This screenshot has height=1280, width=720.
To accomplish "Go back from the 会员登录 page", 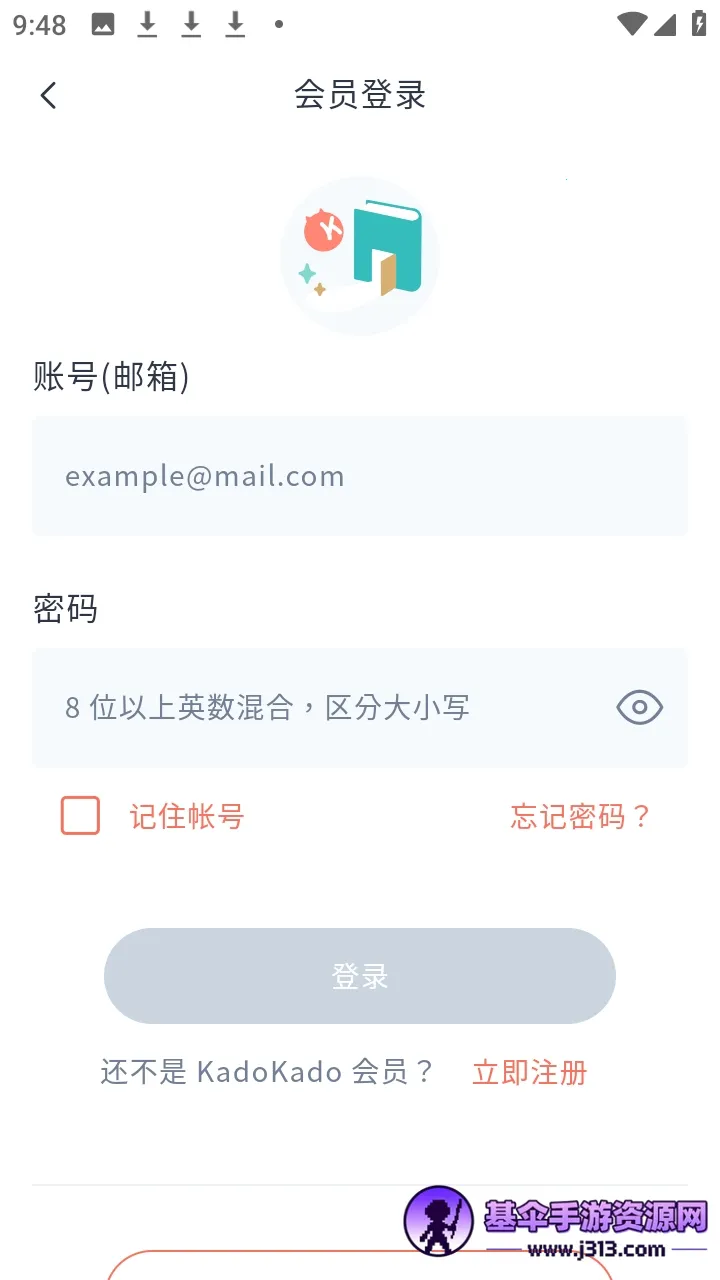I will [48, 95].
